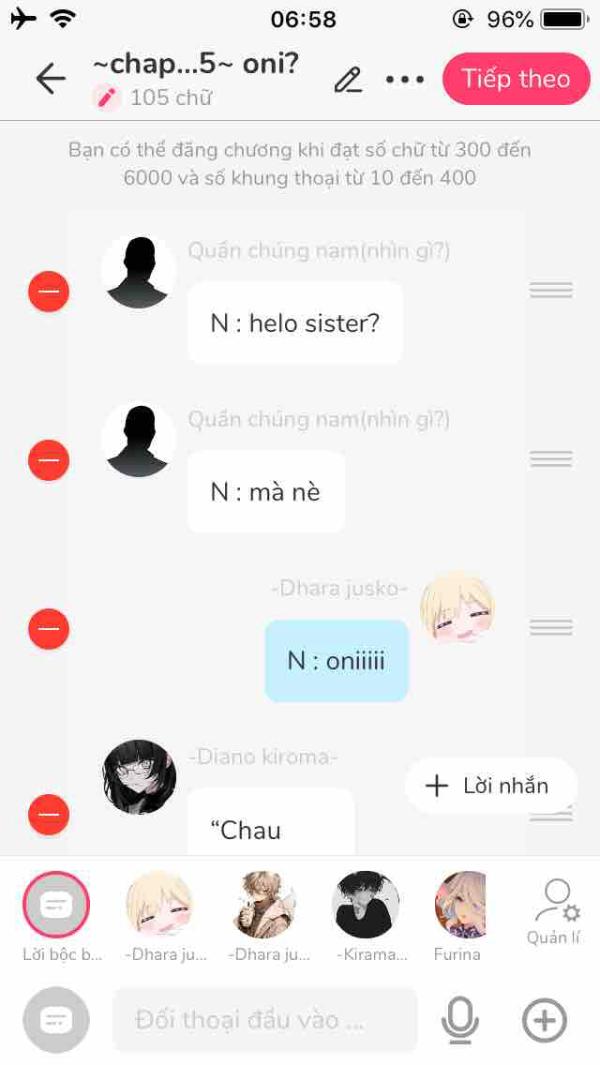Remove the 'N : mà nè' message
Screen dimensions: 600x1065
(48, 460)
